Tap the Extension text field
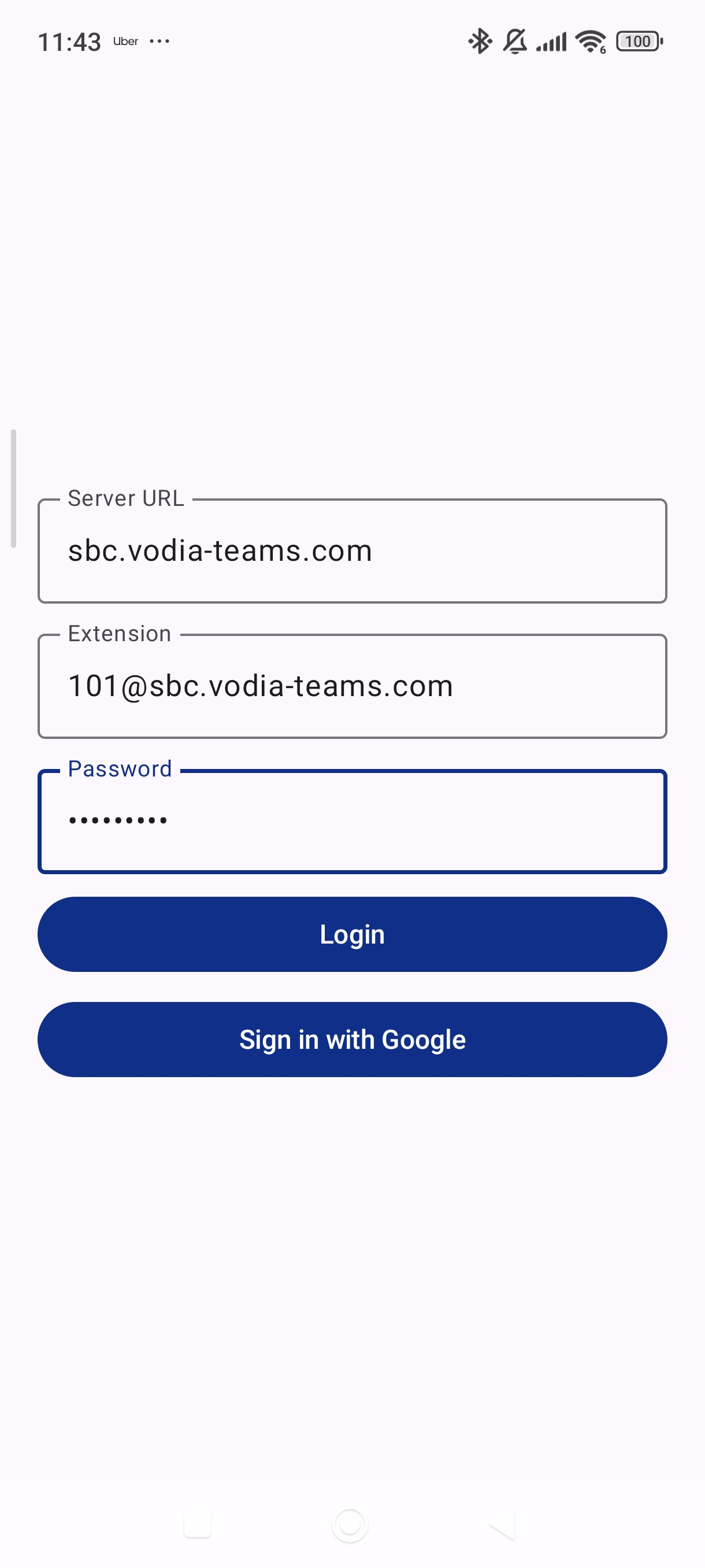This screenshot has width=705, height=1568. click(x=352, y=686)
